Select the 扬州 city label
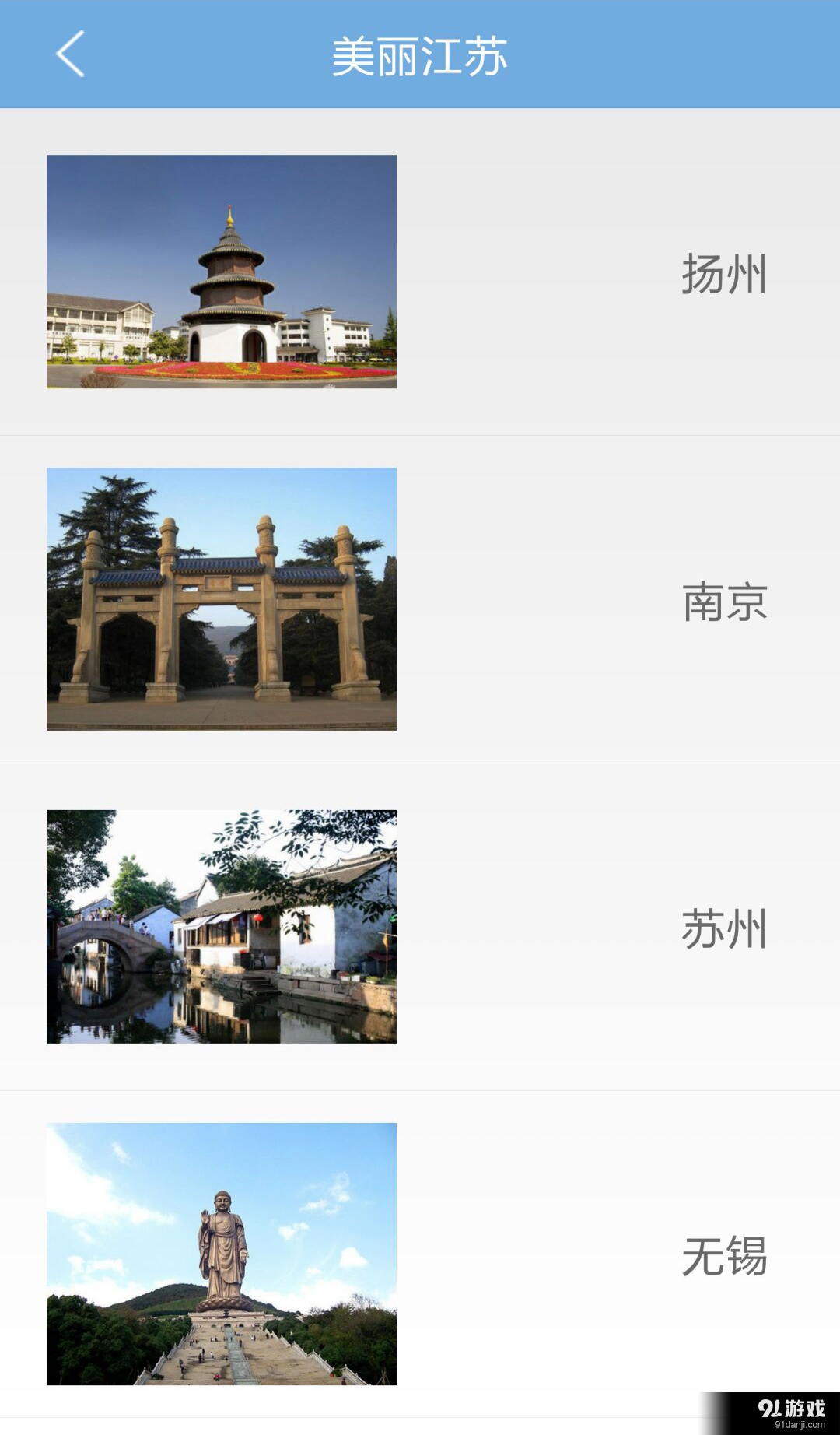The image size is (840, 1435). [723, 274]
